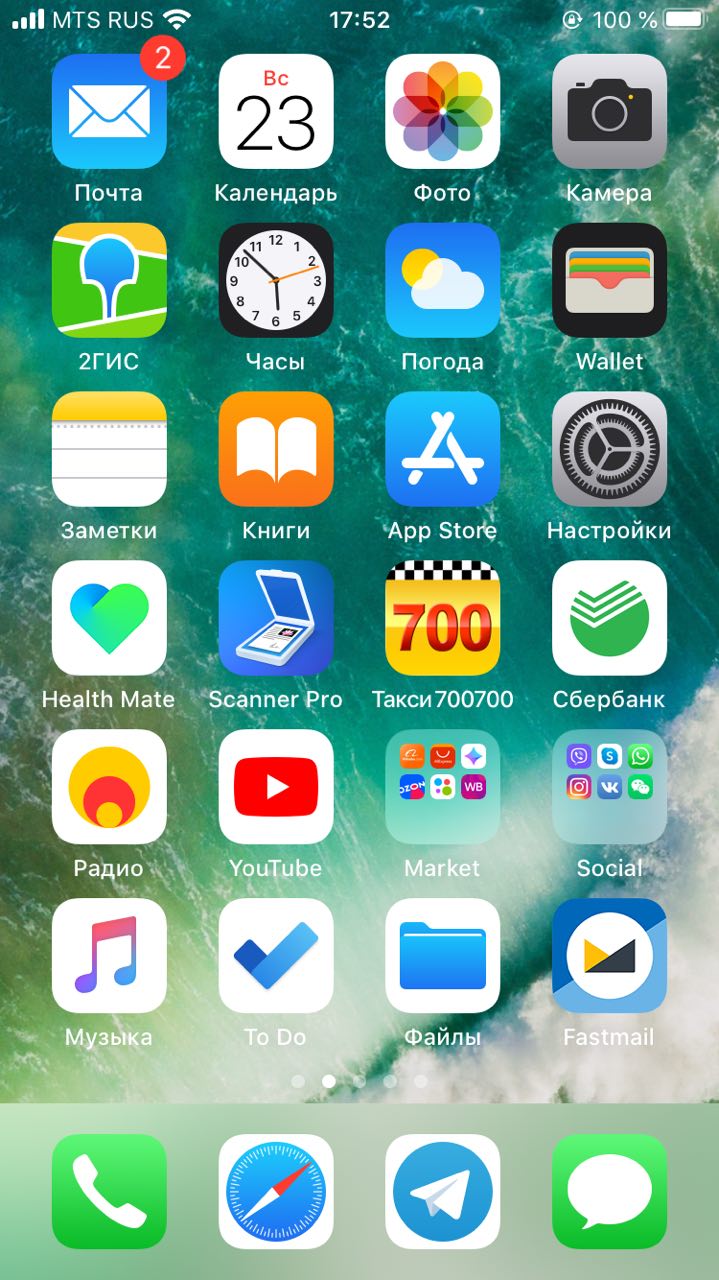
Task: Launch Safari from the dock
Action: pyautogui.click(x=276, y=1191)
